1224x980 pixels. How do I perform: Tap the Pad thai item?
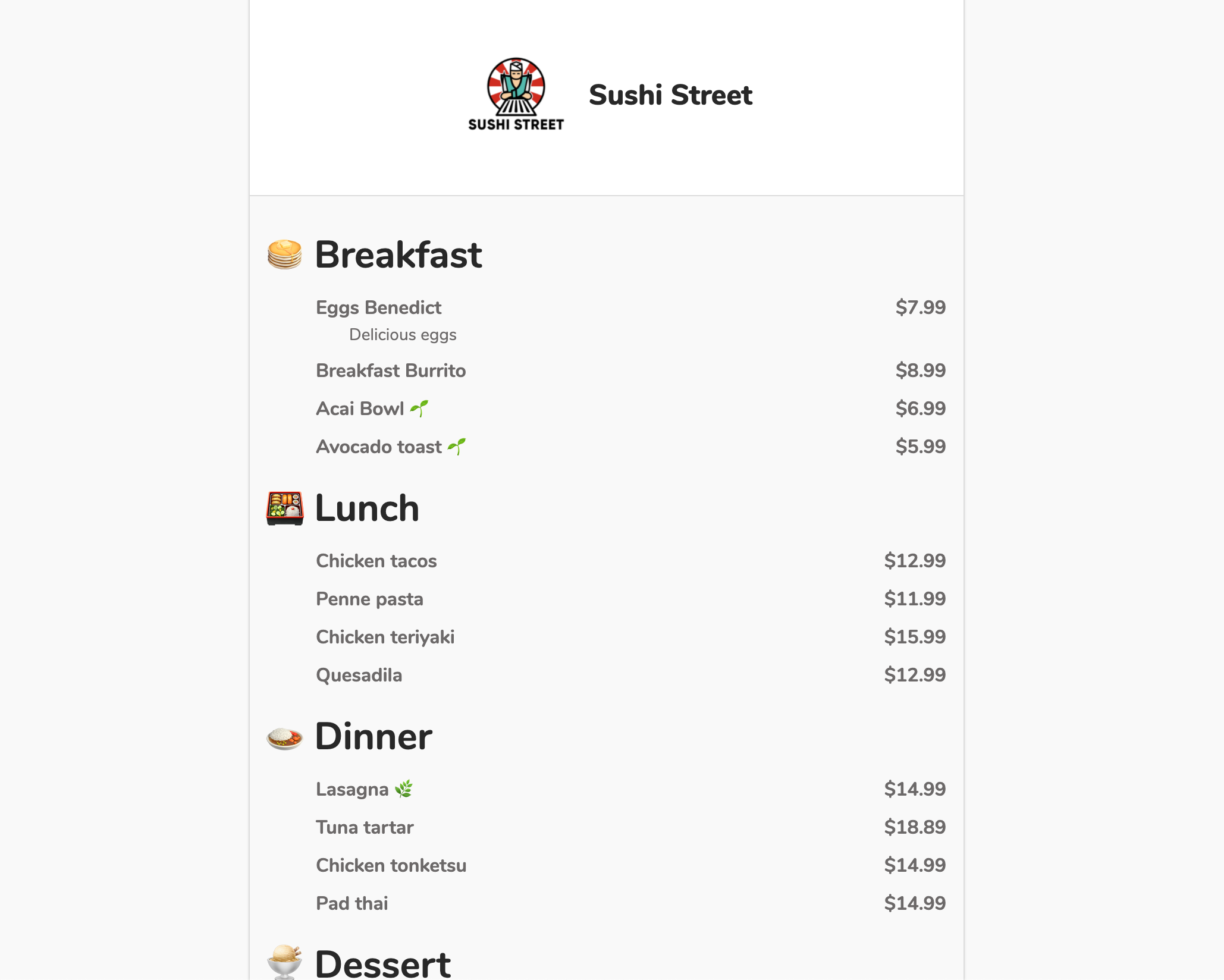point(351,903)
